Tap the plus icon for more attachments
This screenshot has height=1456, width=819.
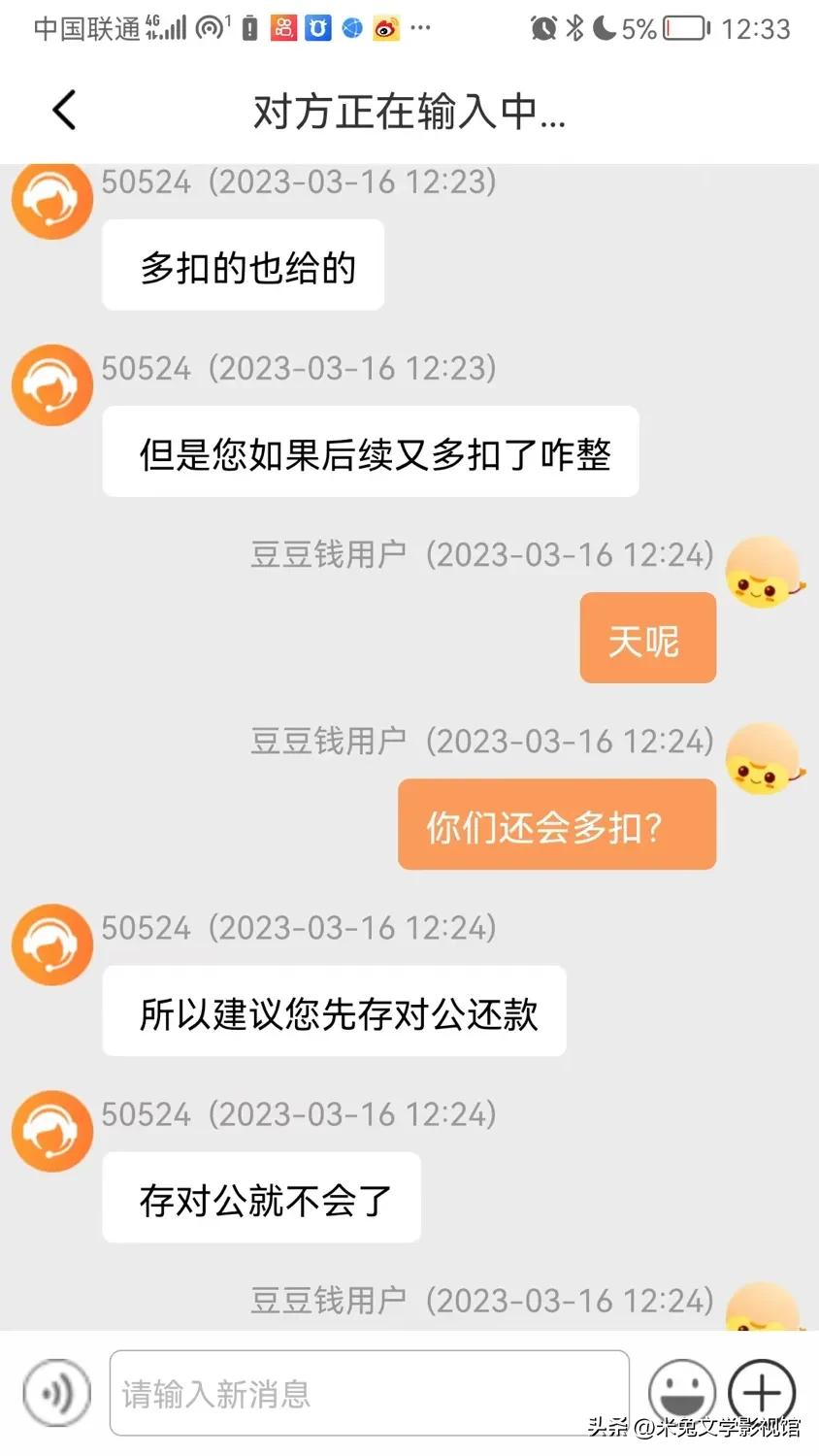tap(761, 1391)
